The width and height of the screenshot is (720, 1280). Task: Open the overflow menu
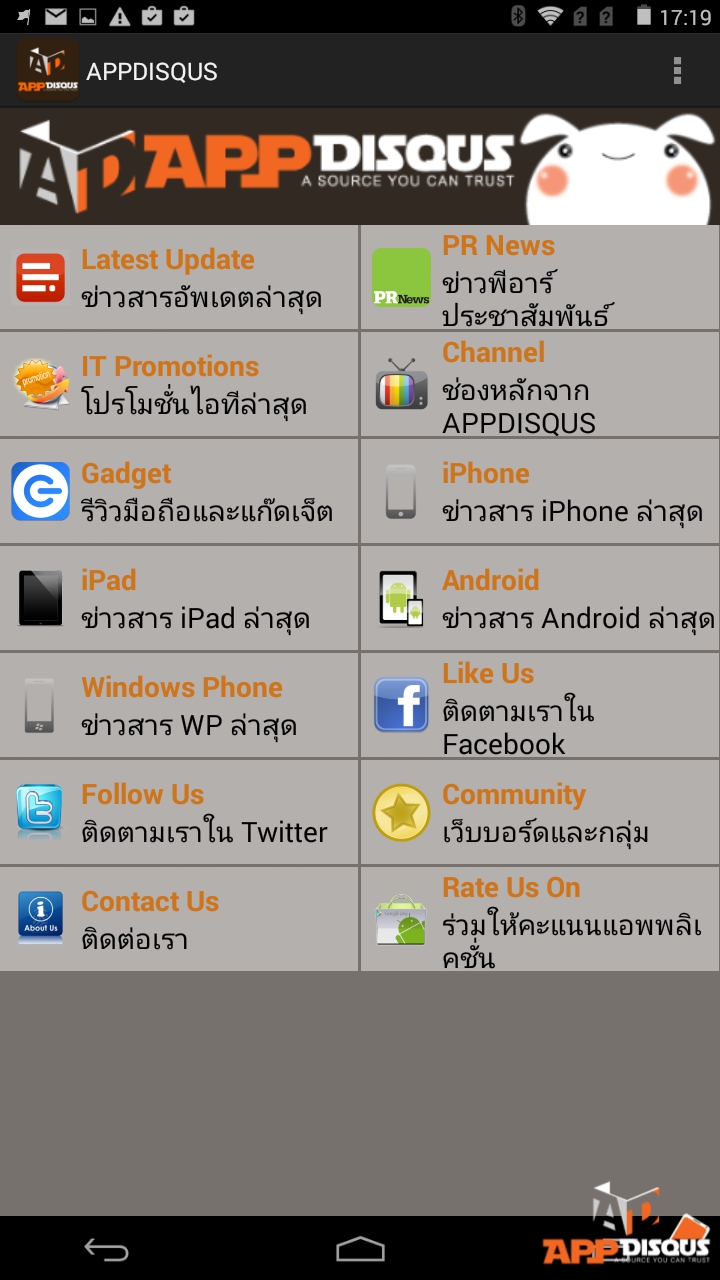tap(677, 71)
